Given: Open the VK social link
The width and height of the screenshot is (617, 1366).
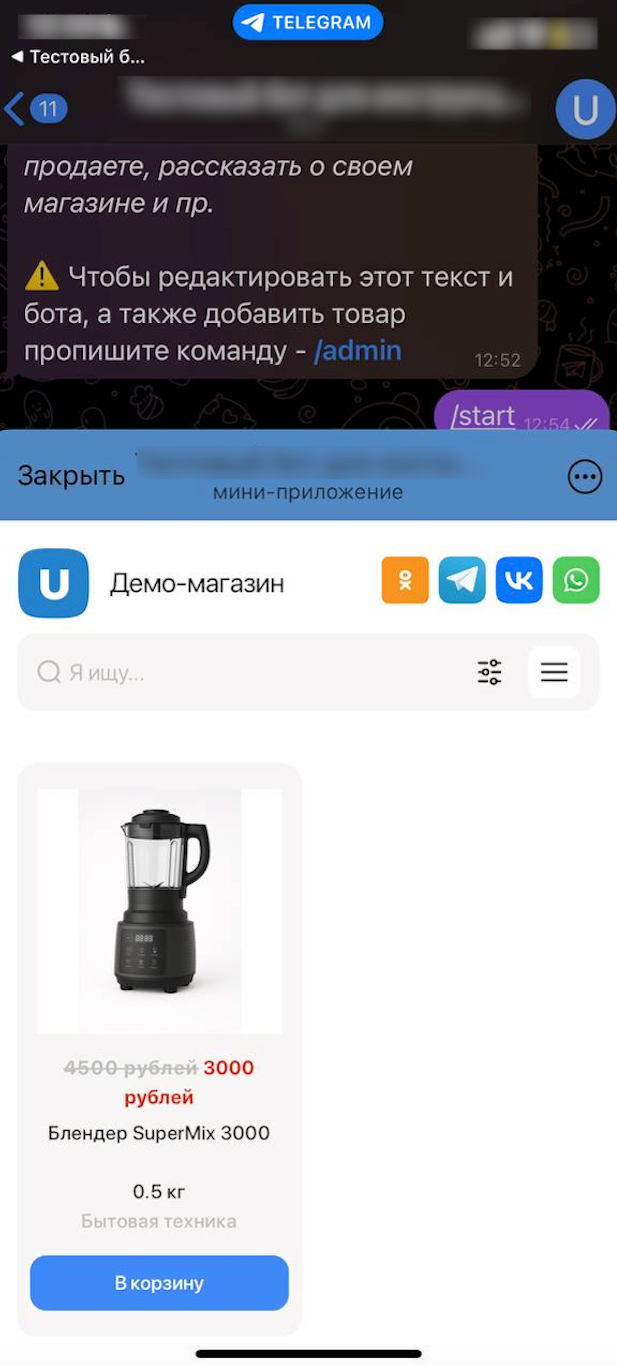Looking at the screenshot, I should point(519,580).
